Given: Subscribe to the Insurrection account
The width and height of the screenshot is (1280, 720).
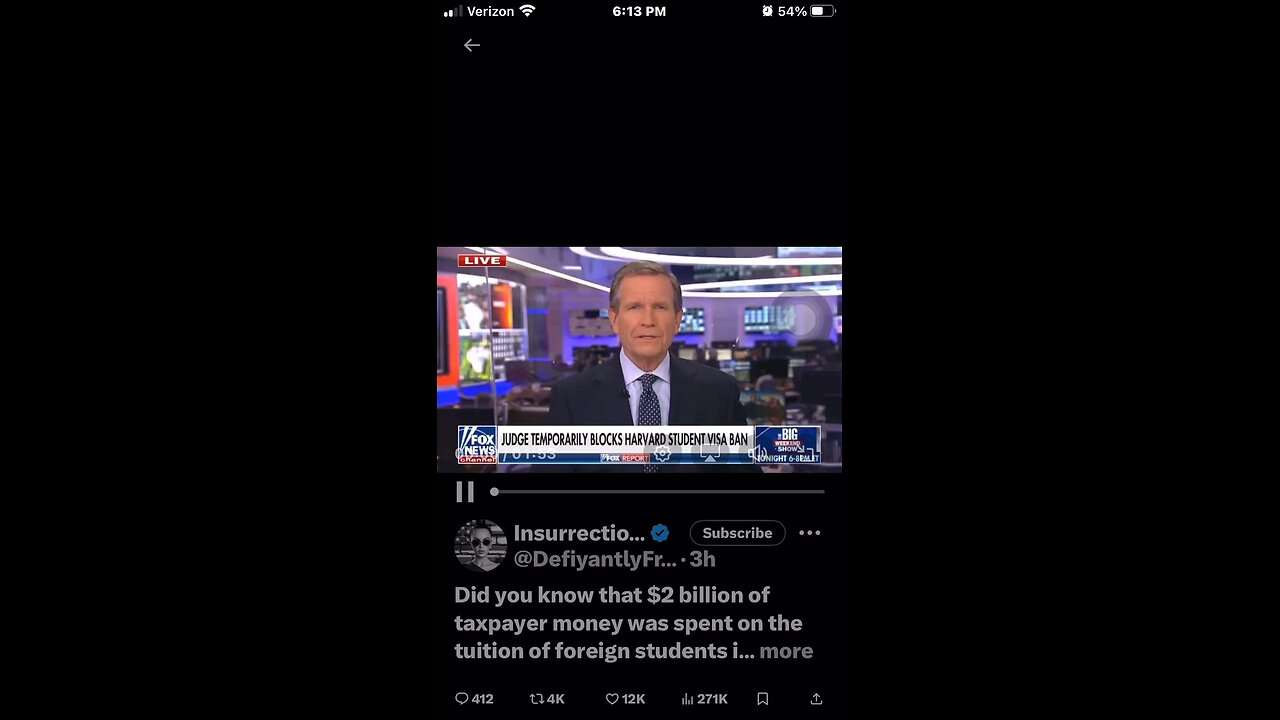Looking at the screenshot, I should (x=737, y=533).
